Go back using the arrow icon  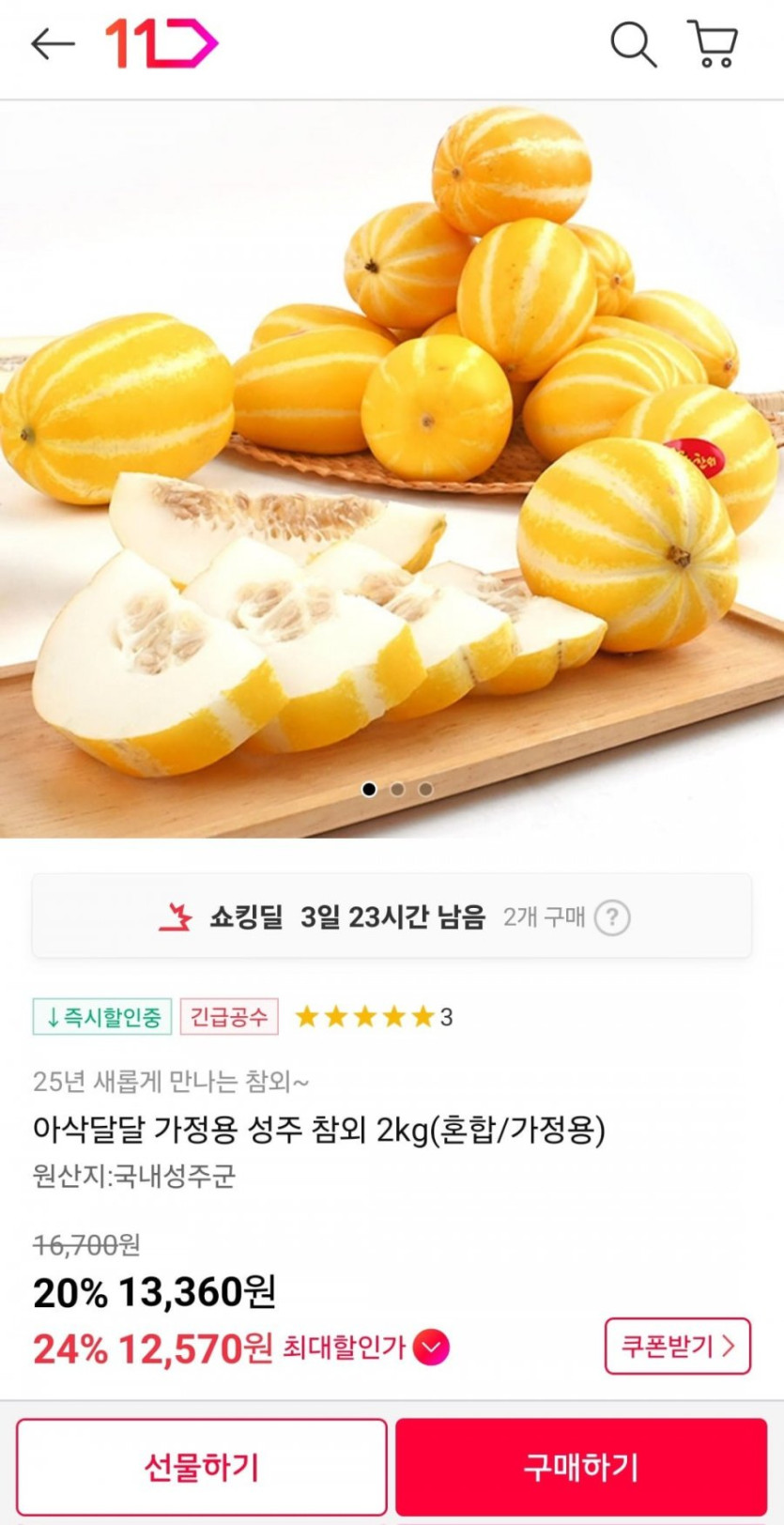point(52,43)
